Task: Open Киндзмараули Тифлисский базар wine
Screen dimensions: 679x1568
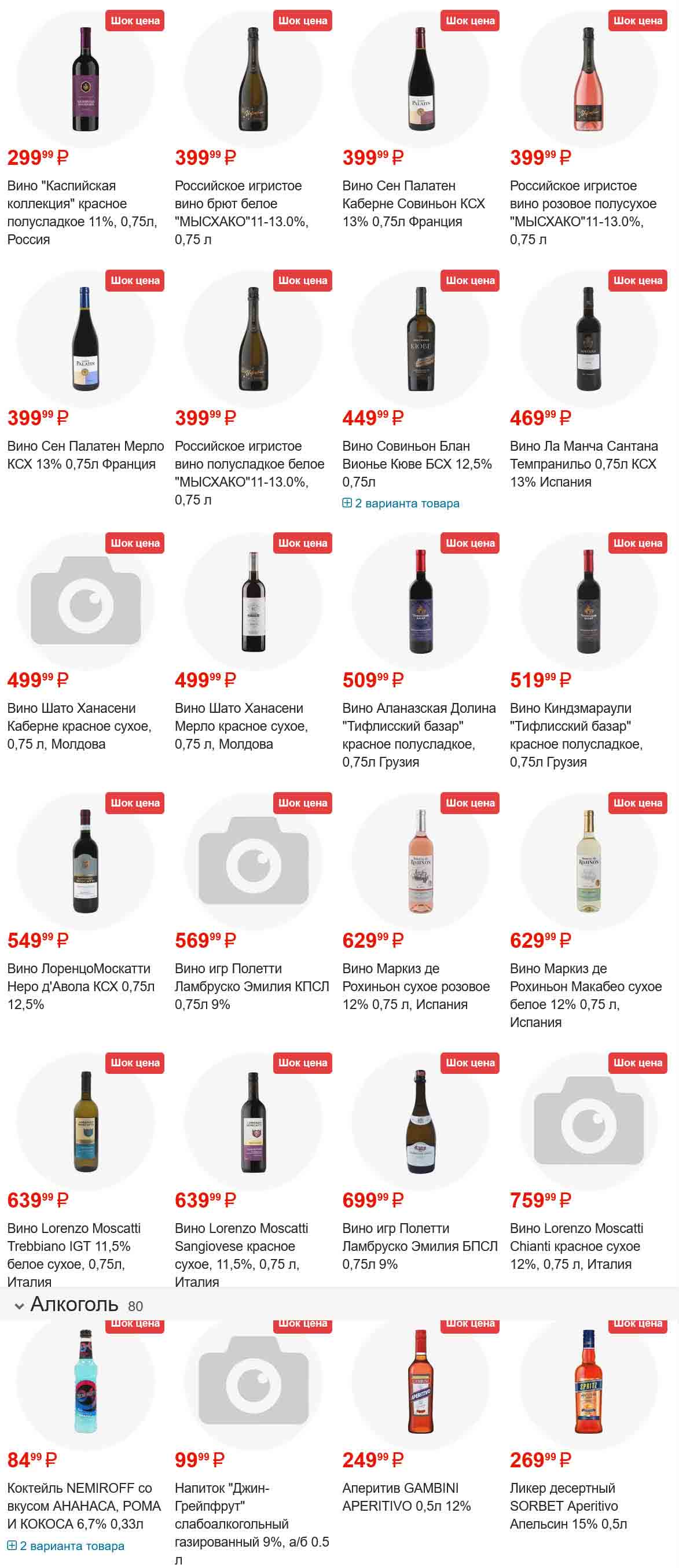Action: click(x=588, y=601)
